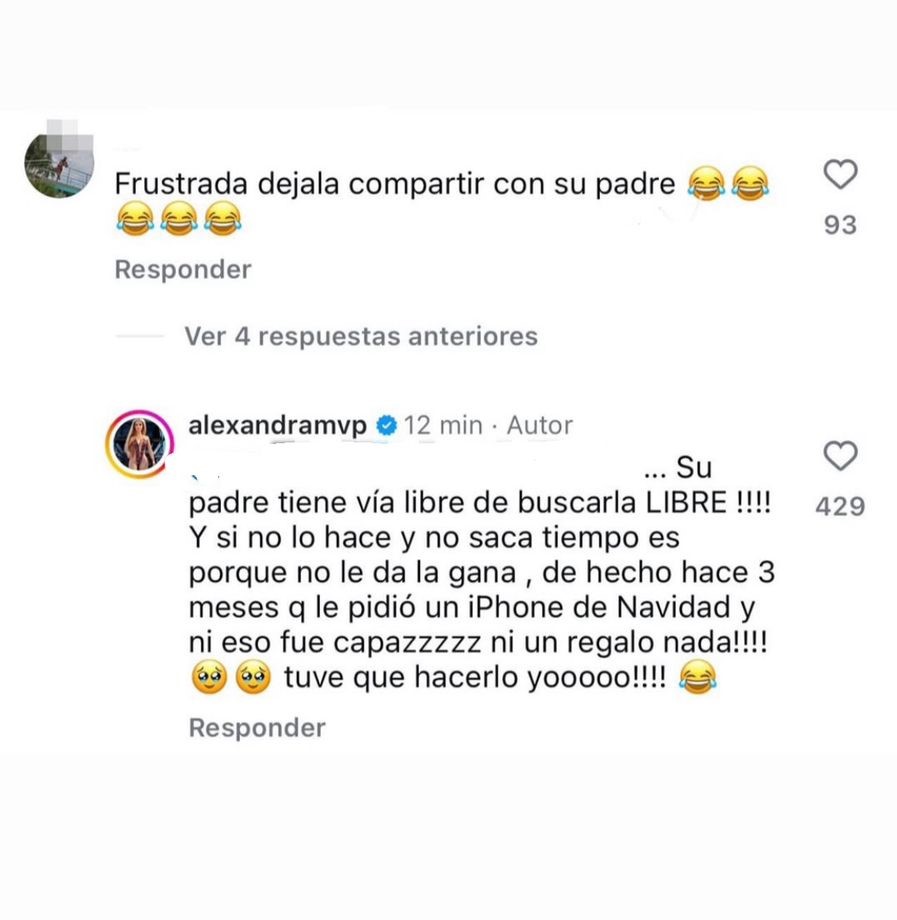Open alexandramvp's profile from username
The image size is (897, 920).
click(x=279, y=425)
